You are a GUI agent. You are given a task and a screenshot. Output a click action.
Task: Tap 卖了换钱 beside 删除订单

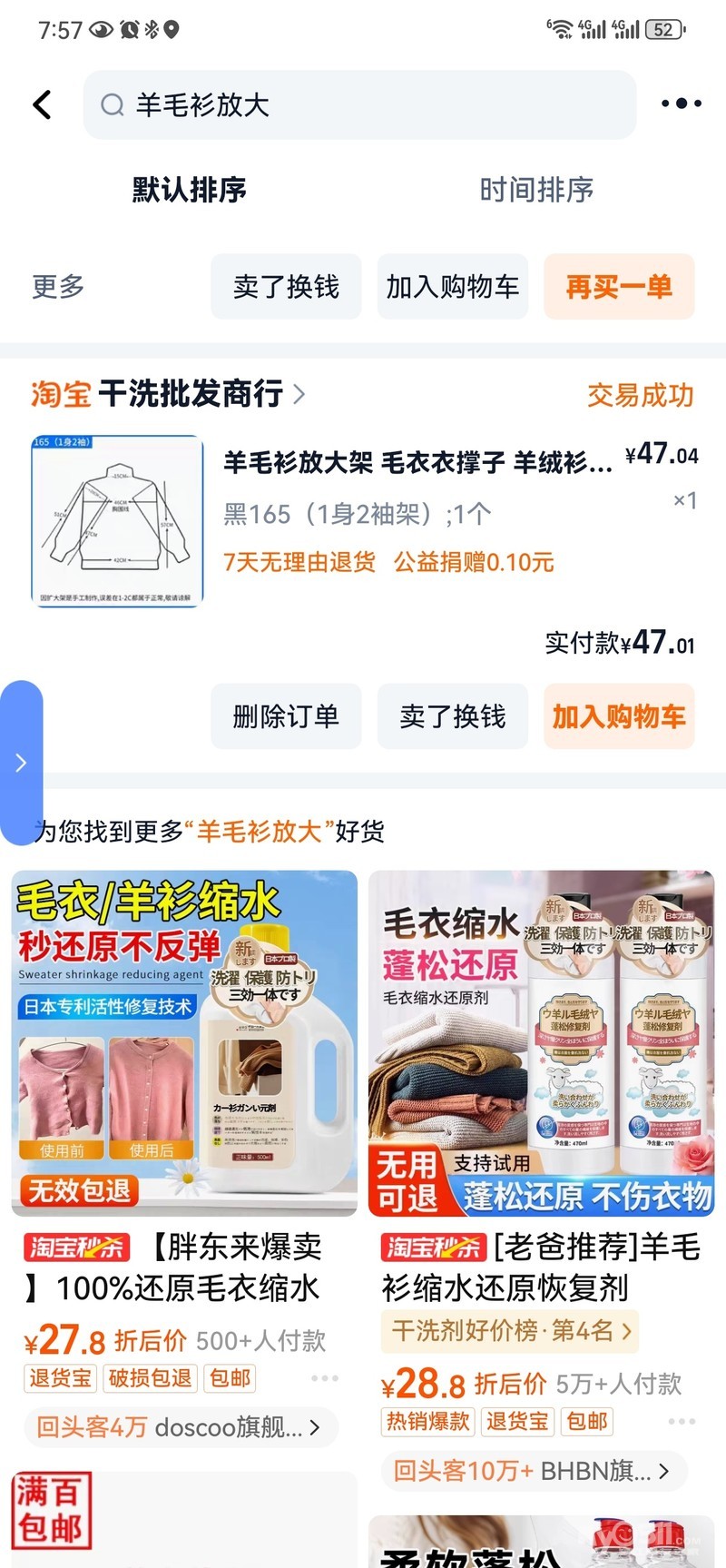(x=452, y=716)
